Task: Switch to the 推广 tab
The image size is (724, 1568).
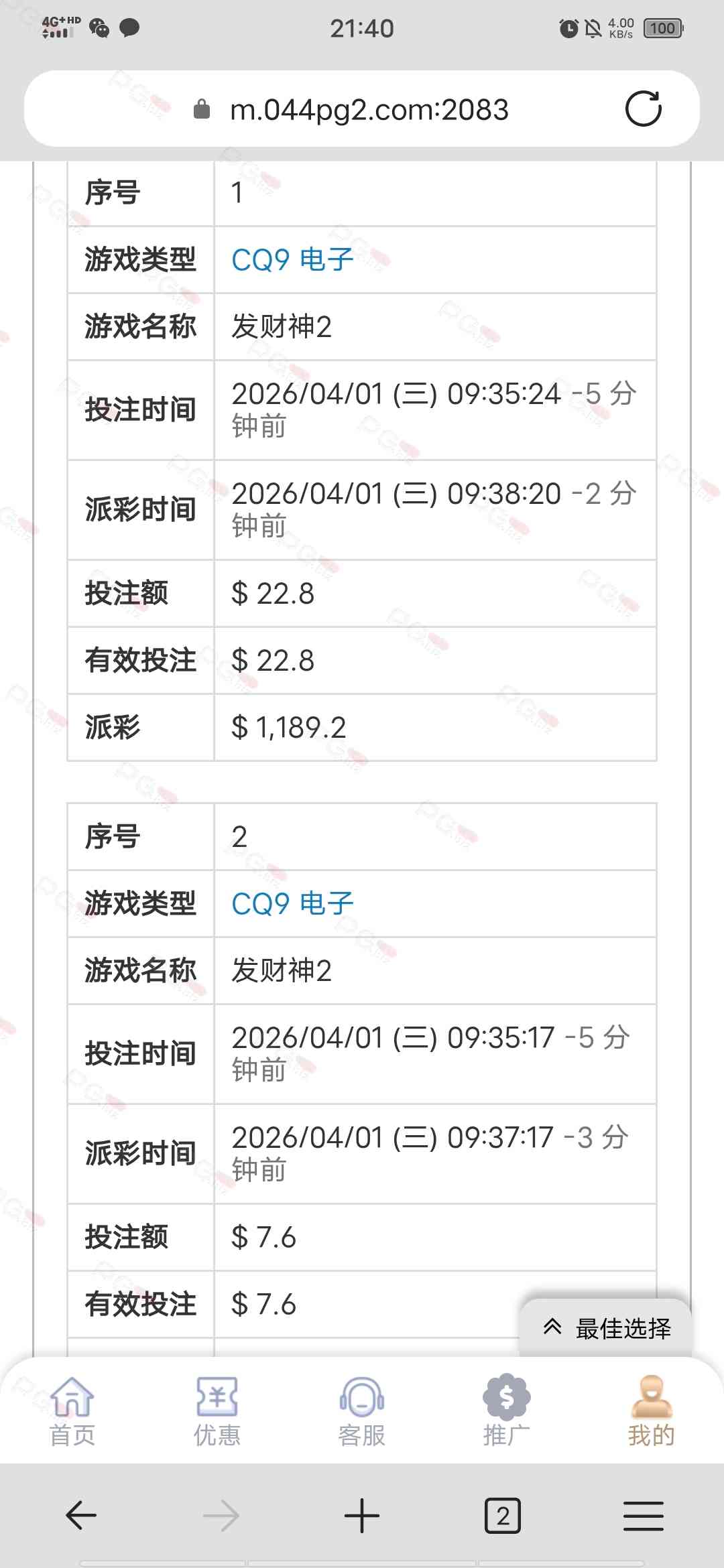Action: 507,1411
